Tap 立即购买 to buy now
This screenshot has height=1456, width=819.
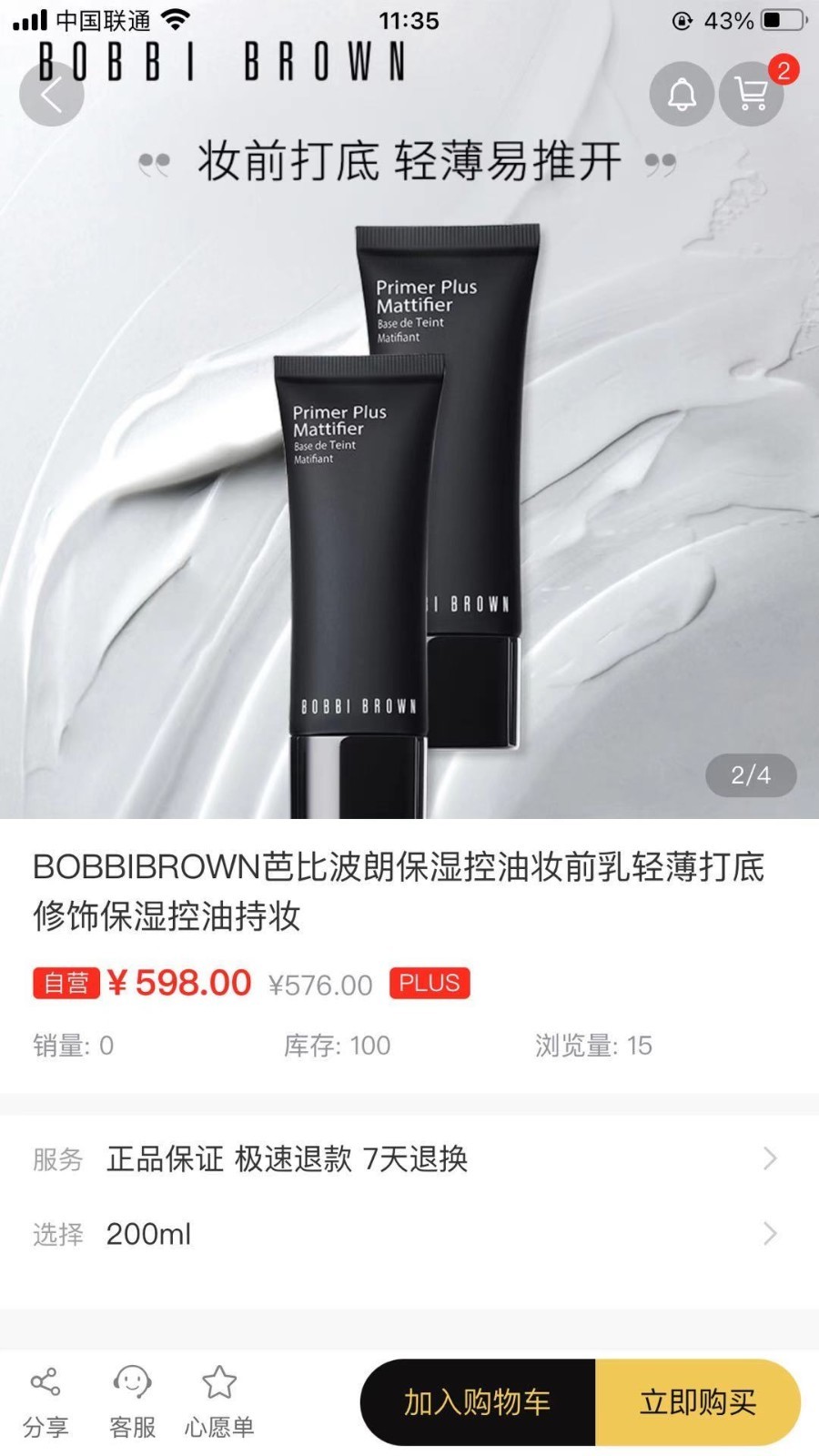tap(698, 1402)
